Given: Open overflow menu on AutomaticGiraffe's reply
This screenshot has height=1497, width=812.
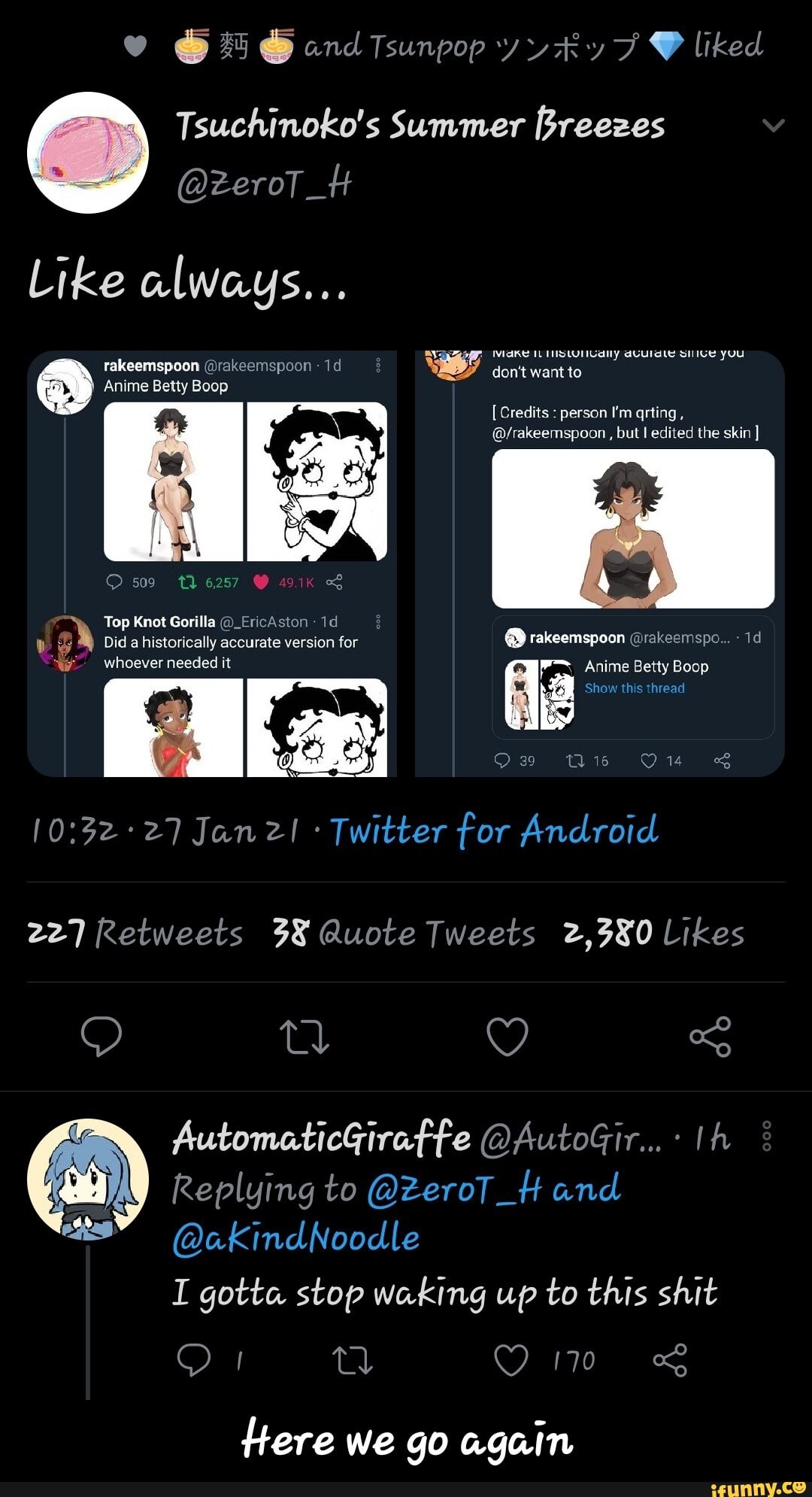Looking at the screenshot, I should pos(767,1136).
